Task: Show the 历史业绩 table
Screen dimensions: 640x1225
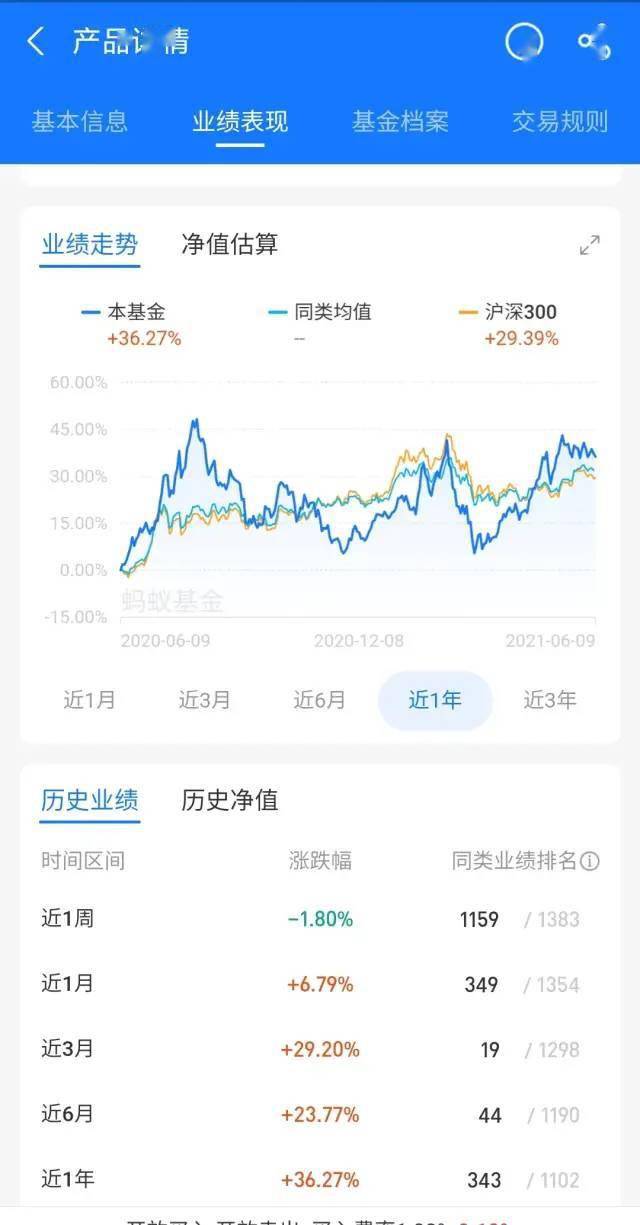Action: (x=90, y=800)
